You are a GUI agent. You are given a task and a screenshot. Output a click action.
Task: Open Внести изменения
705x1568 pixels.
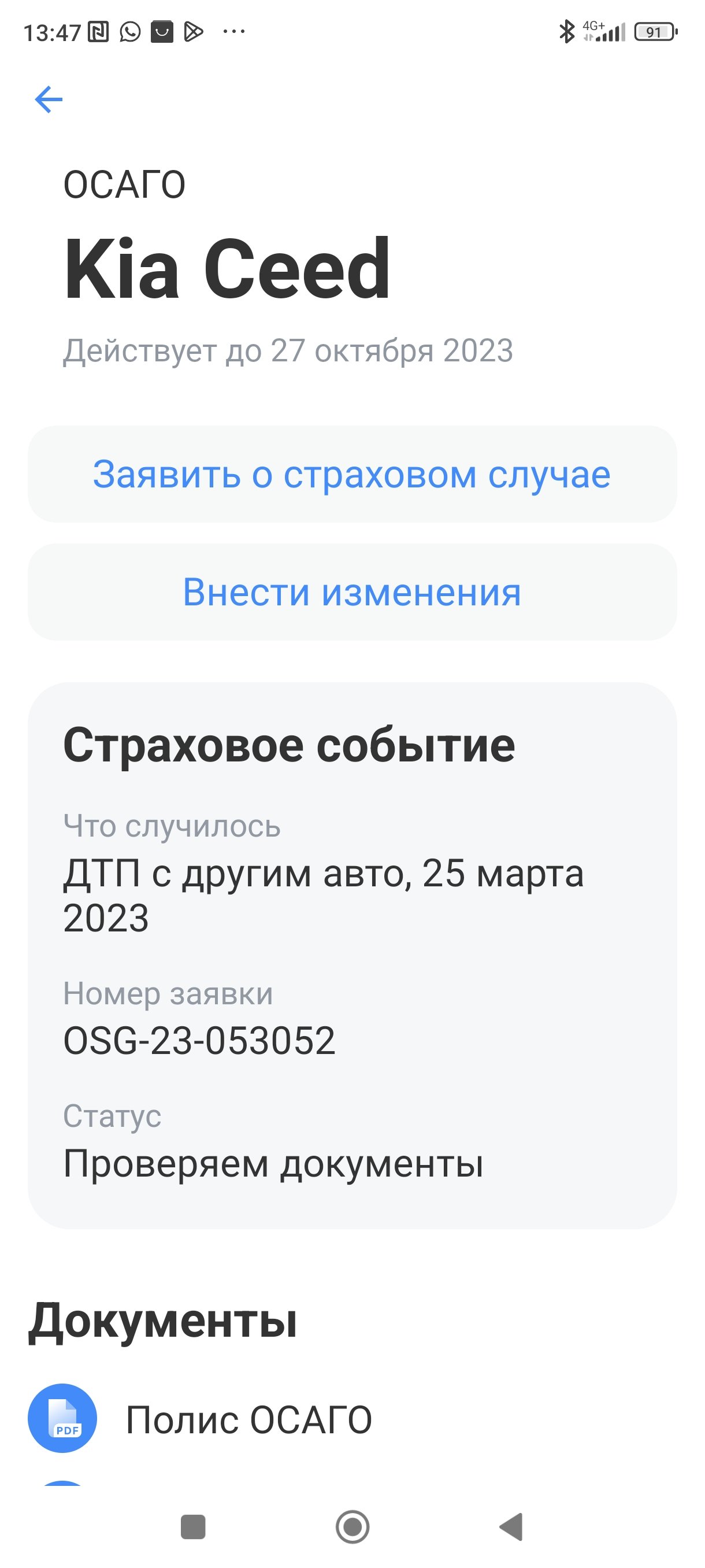pos(352,591)
